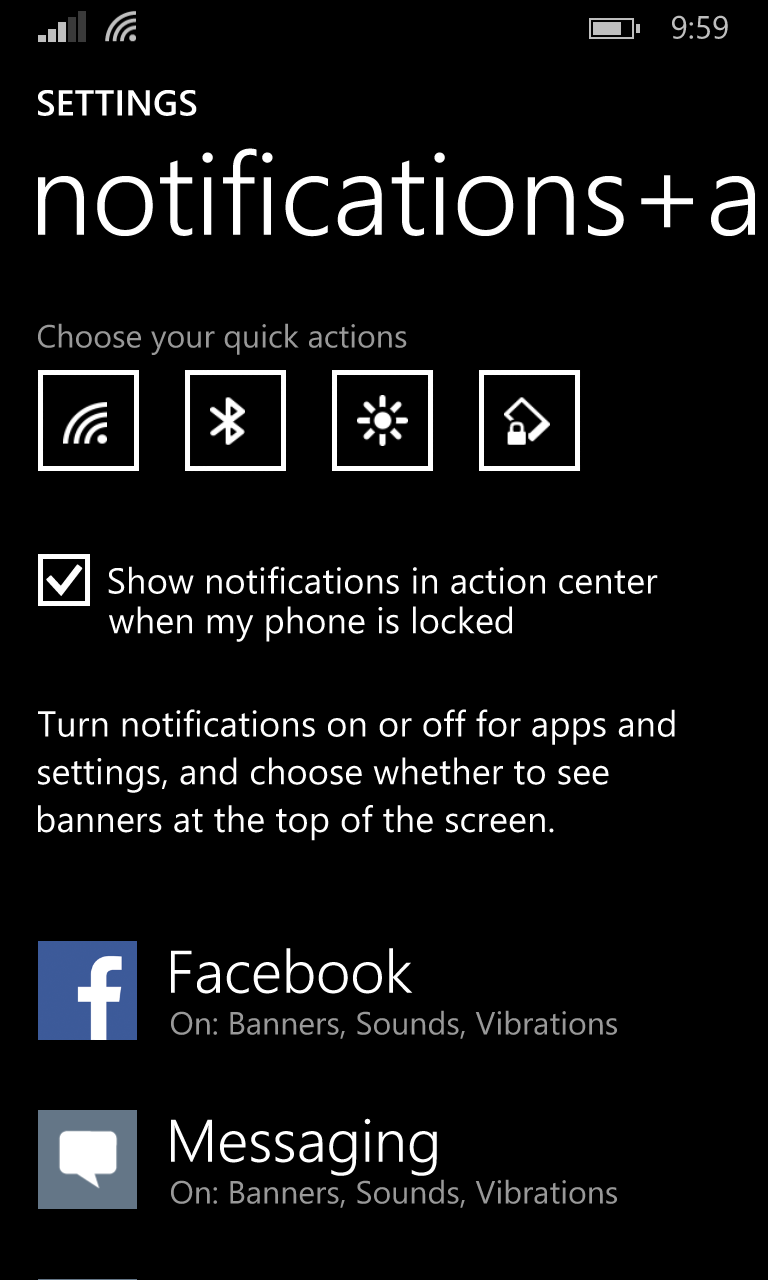The width and height of the screenshot is (768, 1280).
Task: Change the rotation lock quick action
Action: (x=529, y=420)
